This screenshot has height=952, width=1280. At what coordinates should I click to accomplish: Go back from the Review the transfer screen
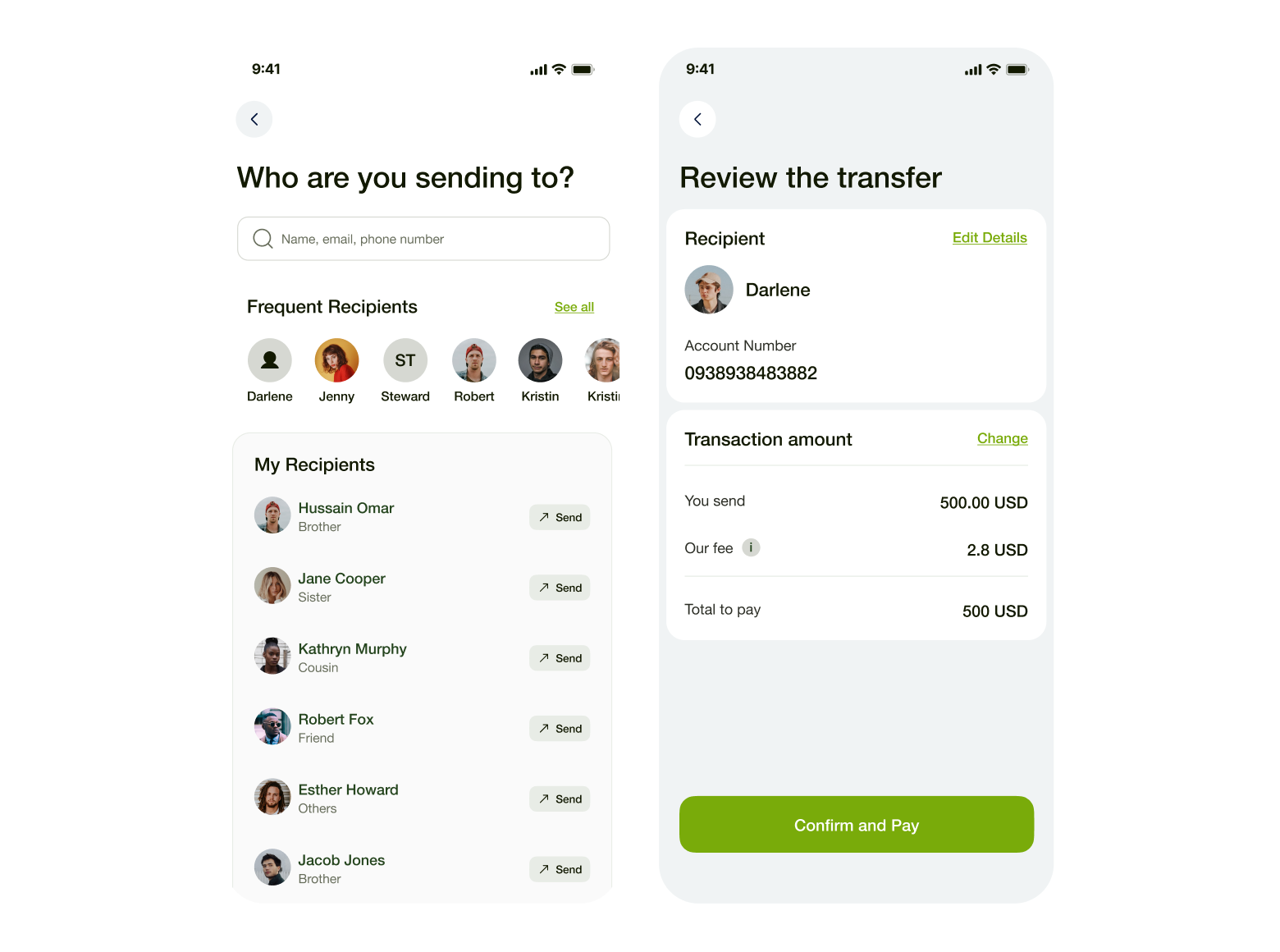coord(697,120)
